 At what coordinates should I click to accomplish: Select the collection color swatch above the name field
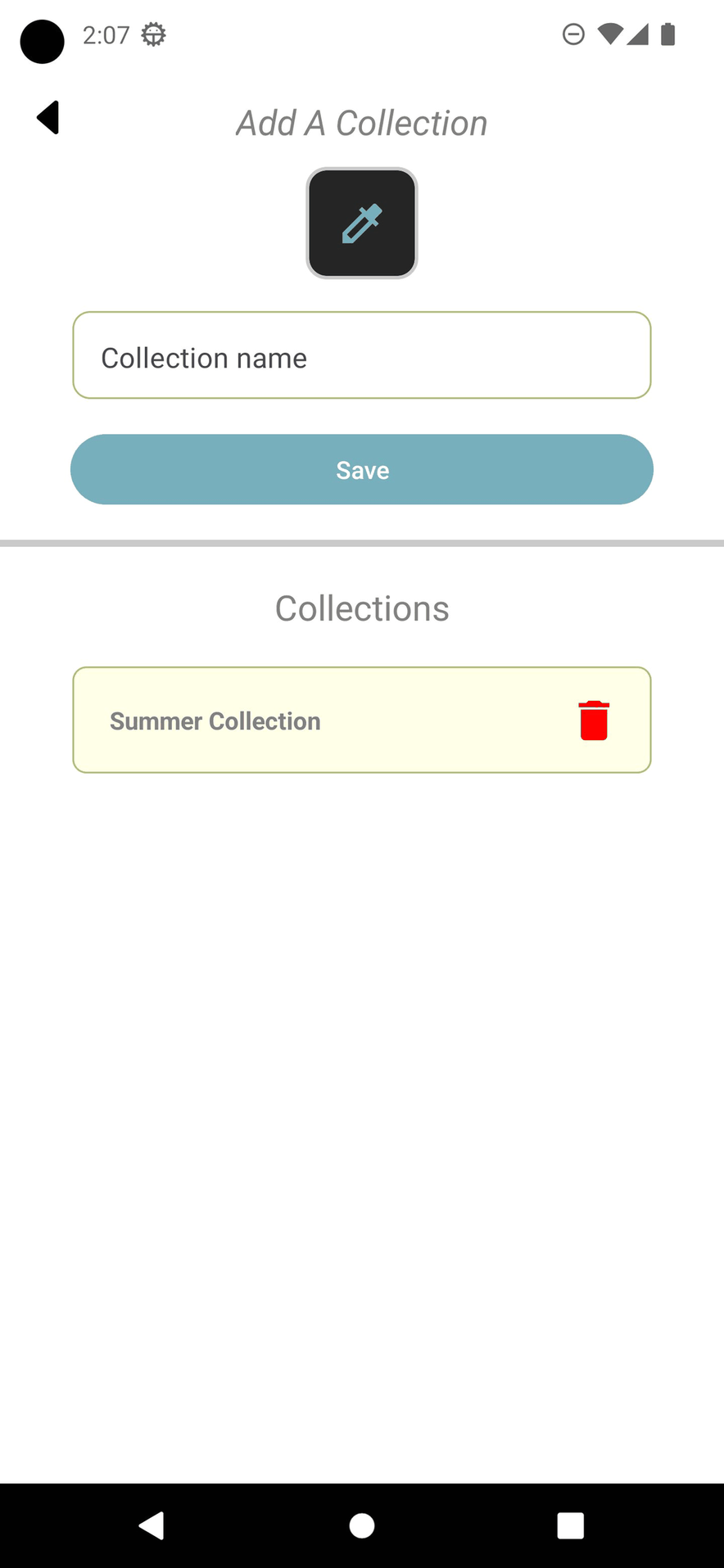(361, 222)
